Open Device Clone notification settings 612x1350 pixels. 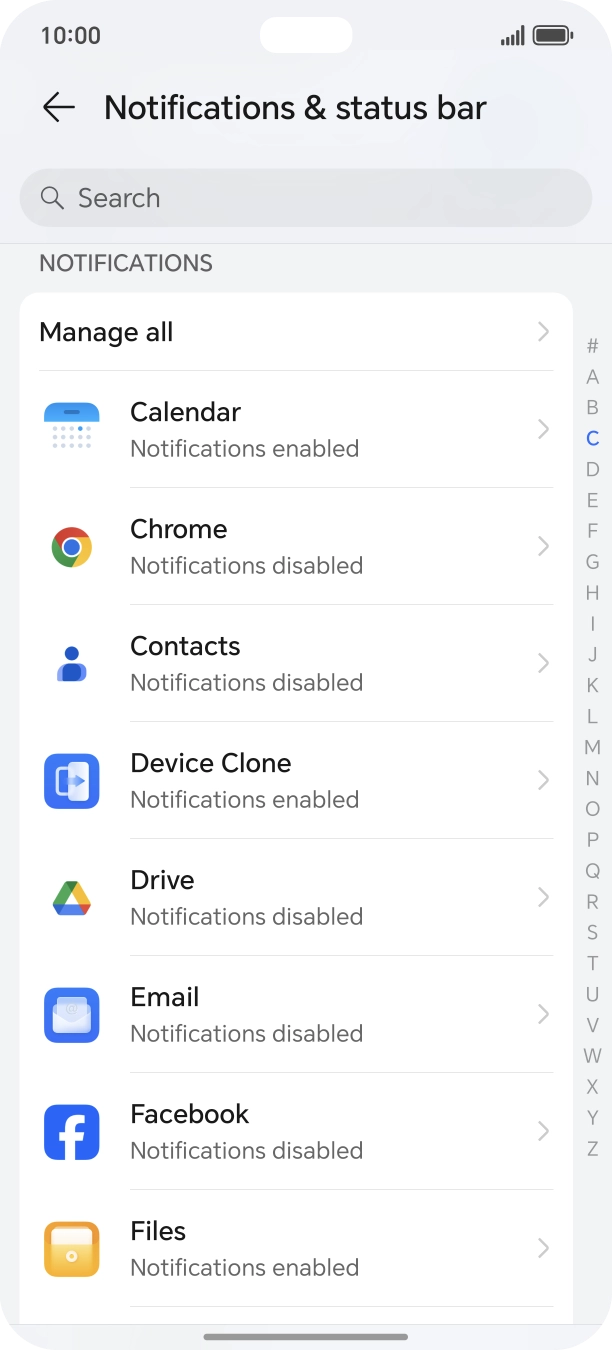click(x=296, y=781)
